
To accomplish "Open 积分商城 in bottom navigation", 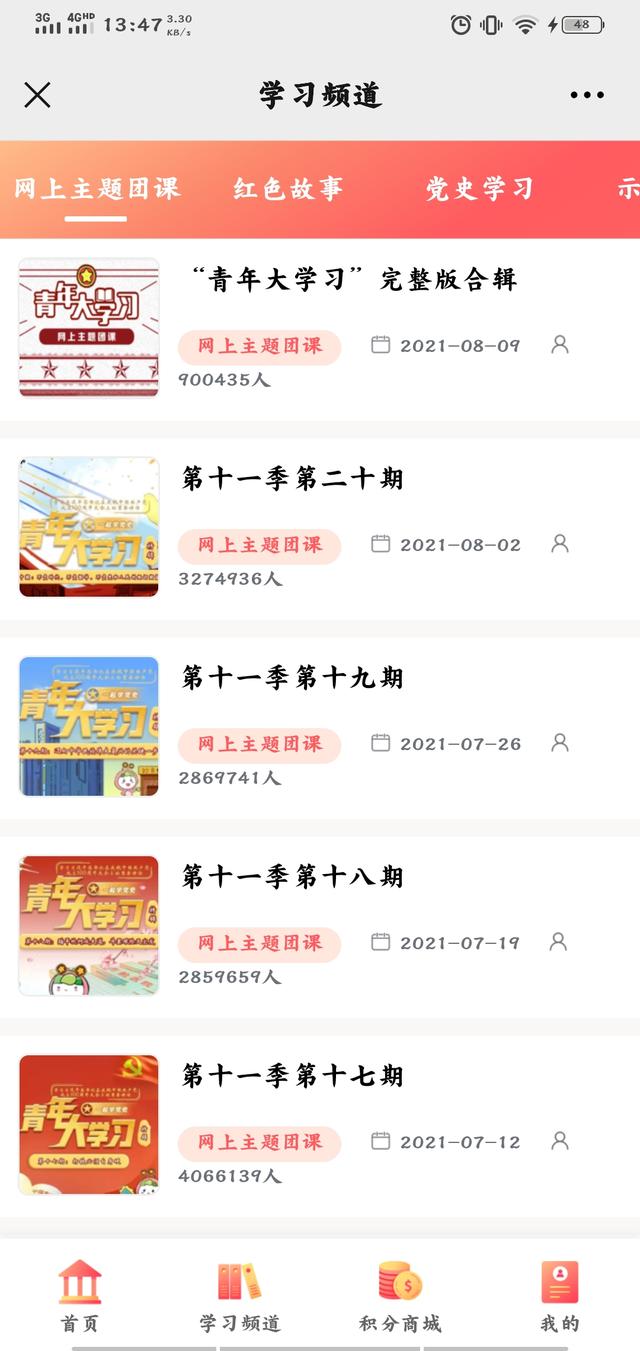I will [400, 1297].
